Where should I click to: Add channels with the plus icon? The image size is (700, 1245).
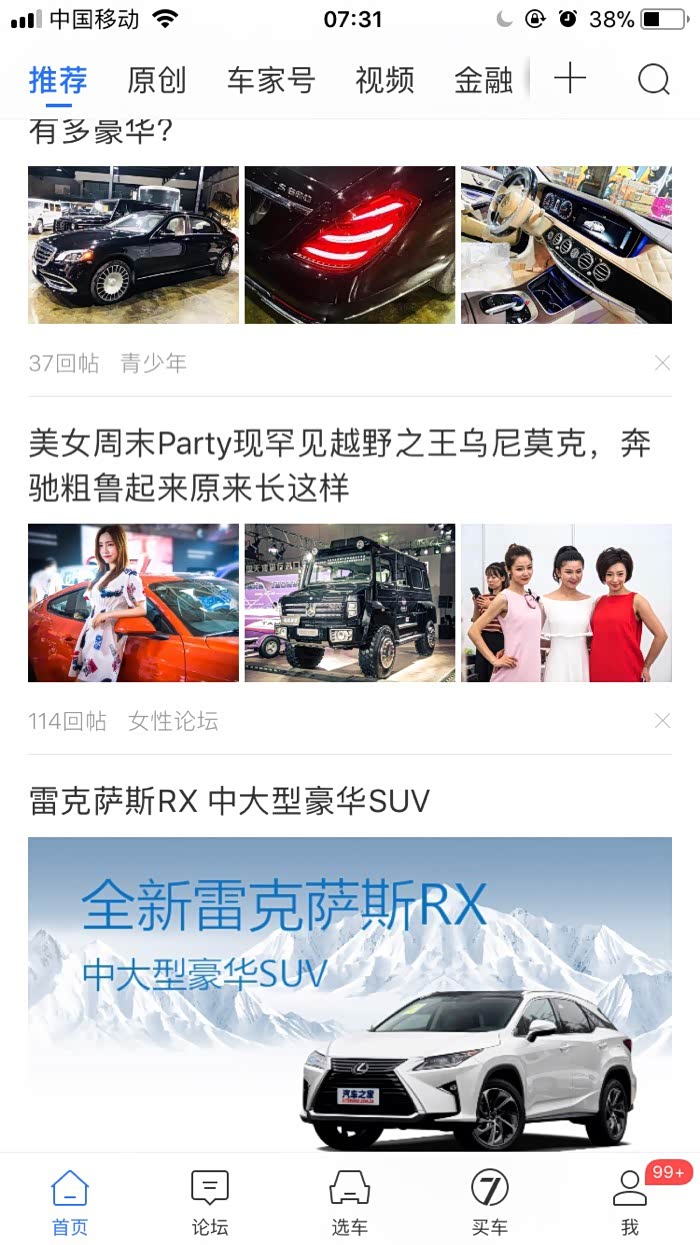click(570, 79)
